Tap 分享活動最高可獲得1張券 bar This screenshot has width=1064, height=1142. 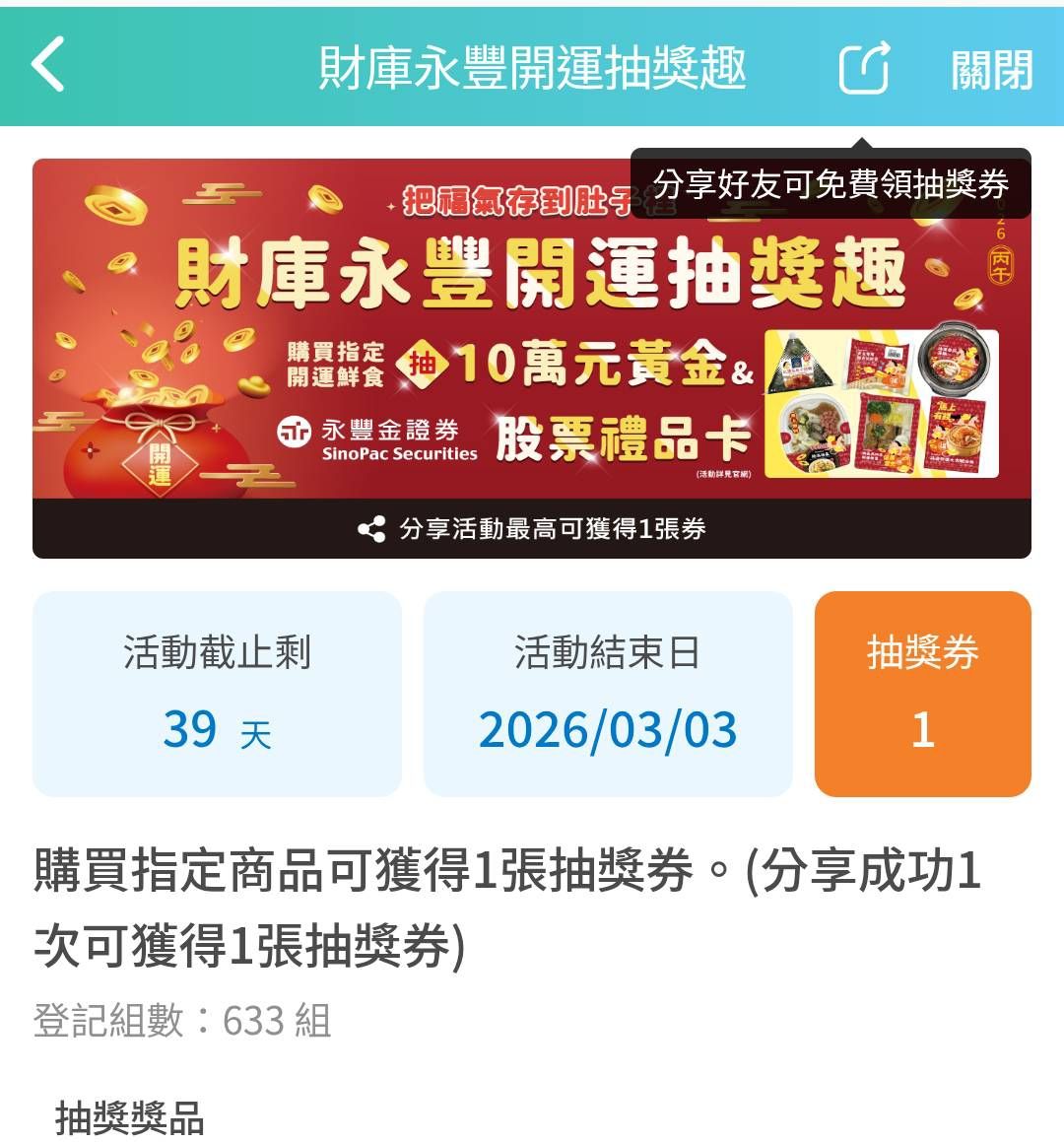click(531, 529)
